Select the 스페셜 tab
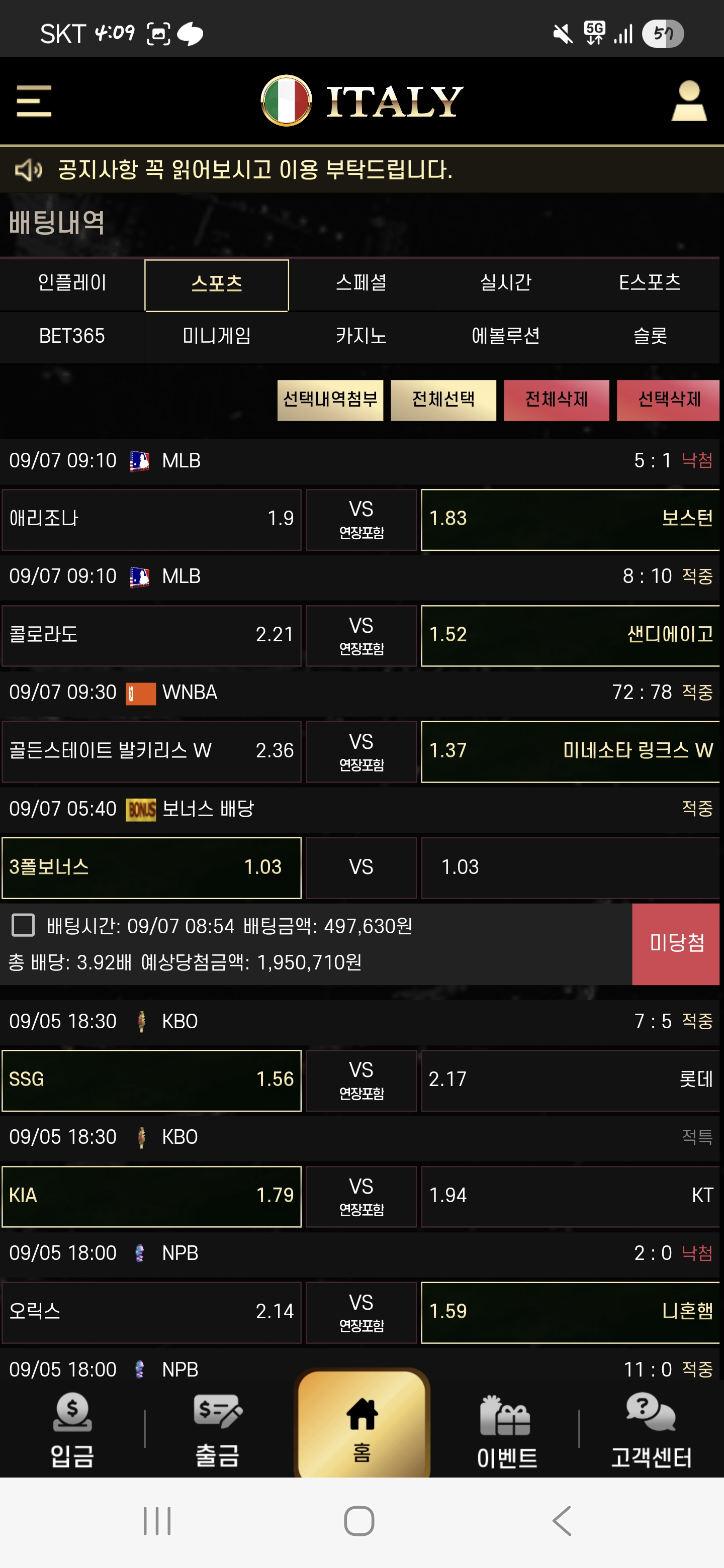The width and height of the screenshot is (724, 1568). click(361, 283)
